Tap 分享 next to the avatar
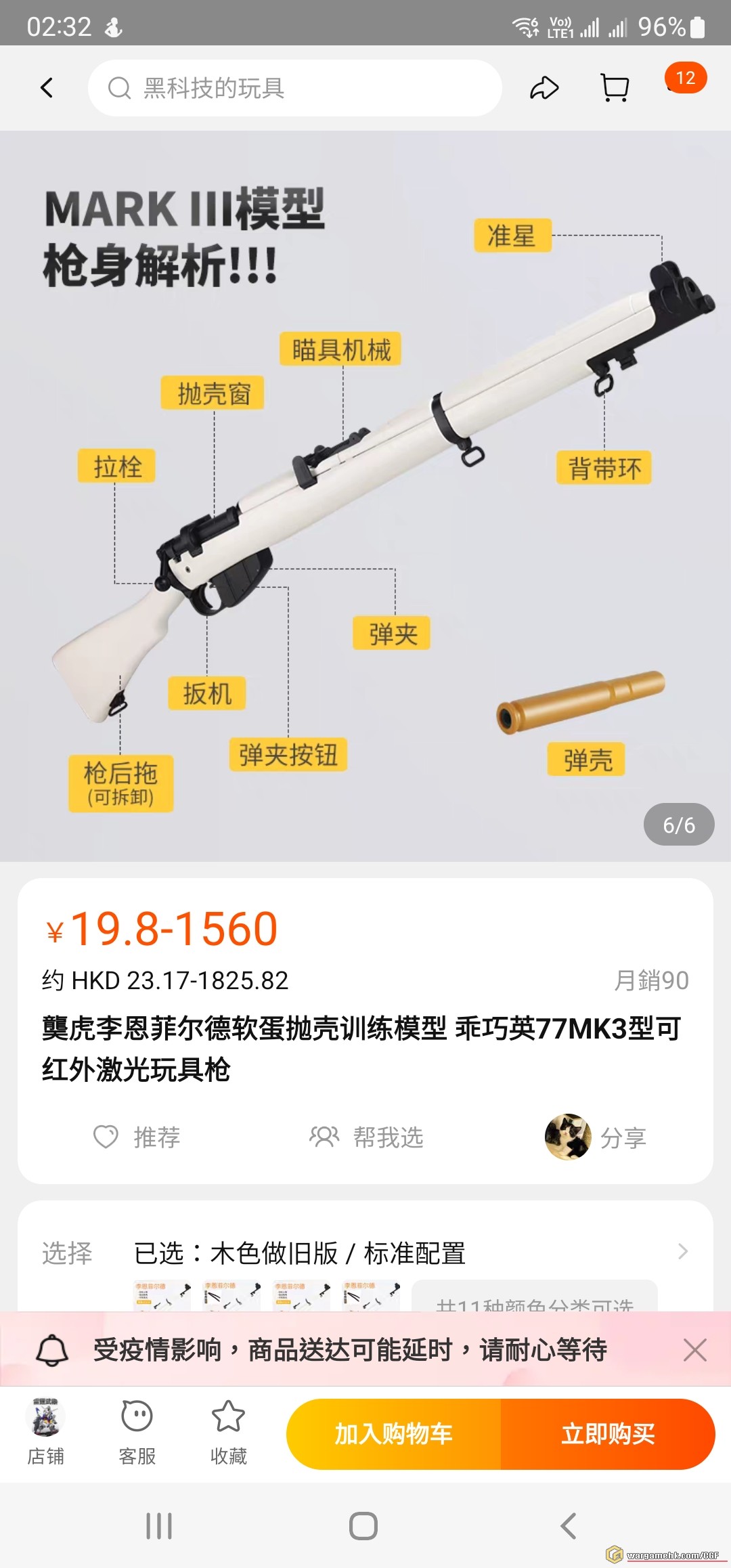This screenshot has width=731, height=1568. (597, 1137)
